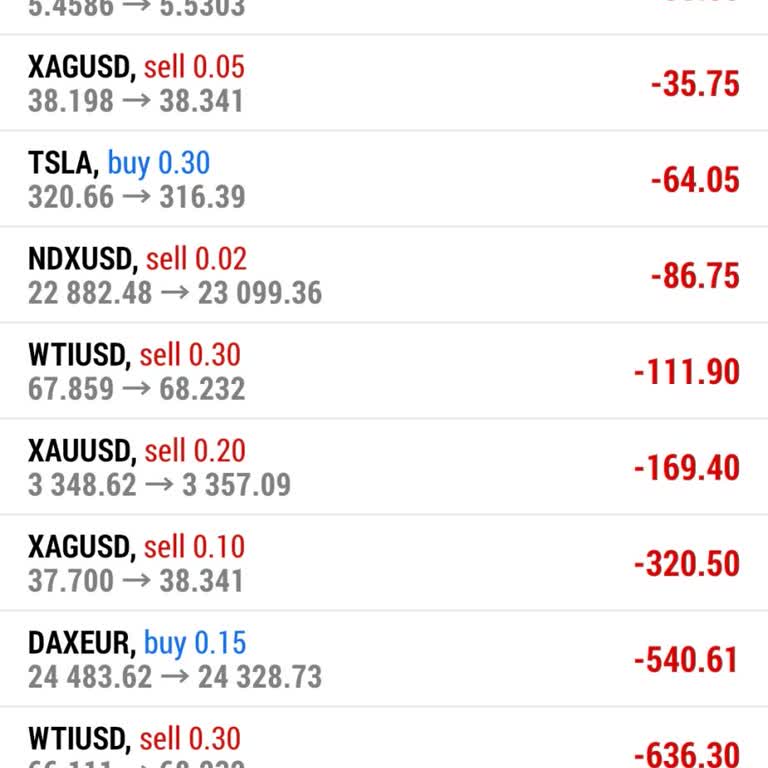Expand the TSLA buy 0.30 position
Image resolution: width=768 pixels, height=768 pixels.
[384, 180]
